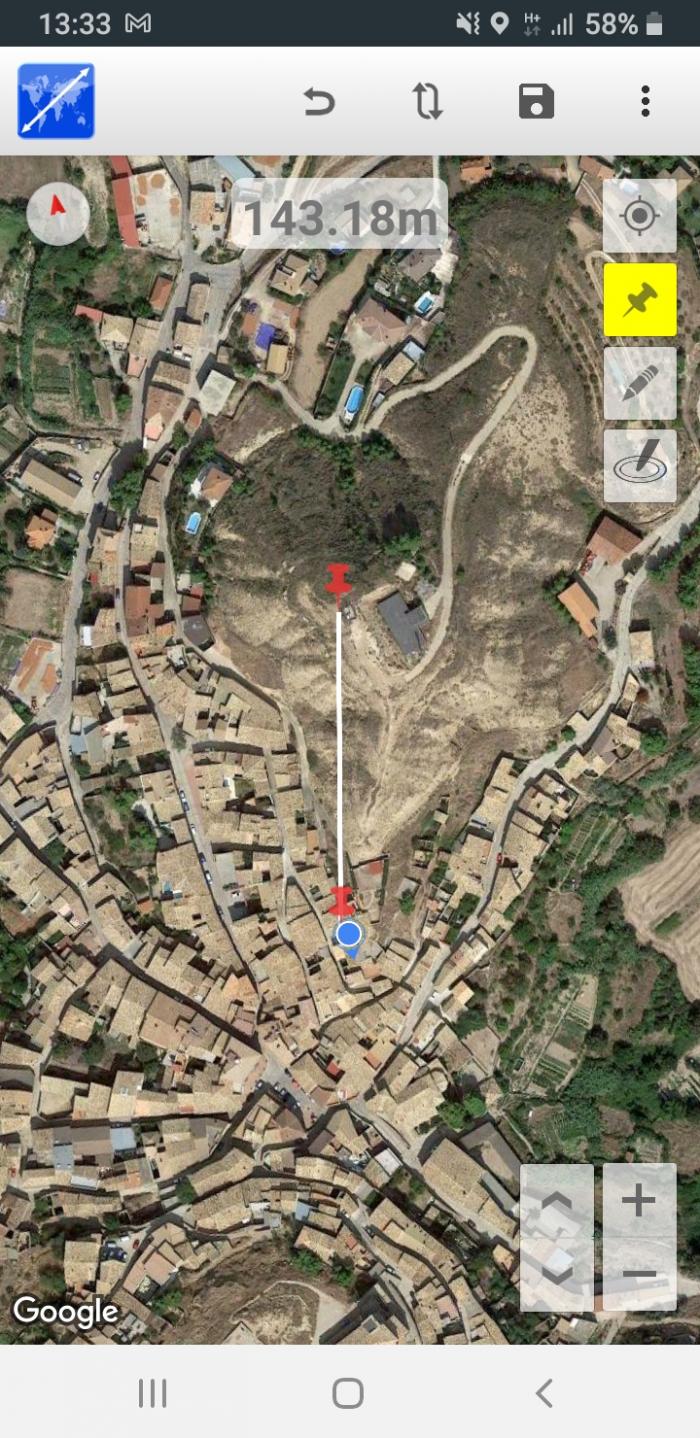Zoom out of the map
Viewport: 700px width, 1438px height.
(639, 1274)
